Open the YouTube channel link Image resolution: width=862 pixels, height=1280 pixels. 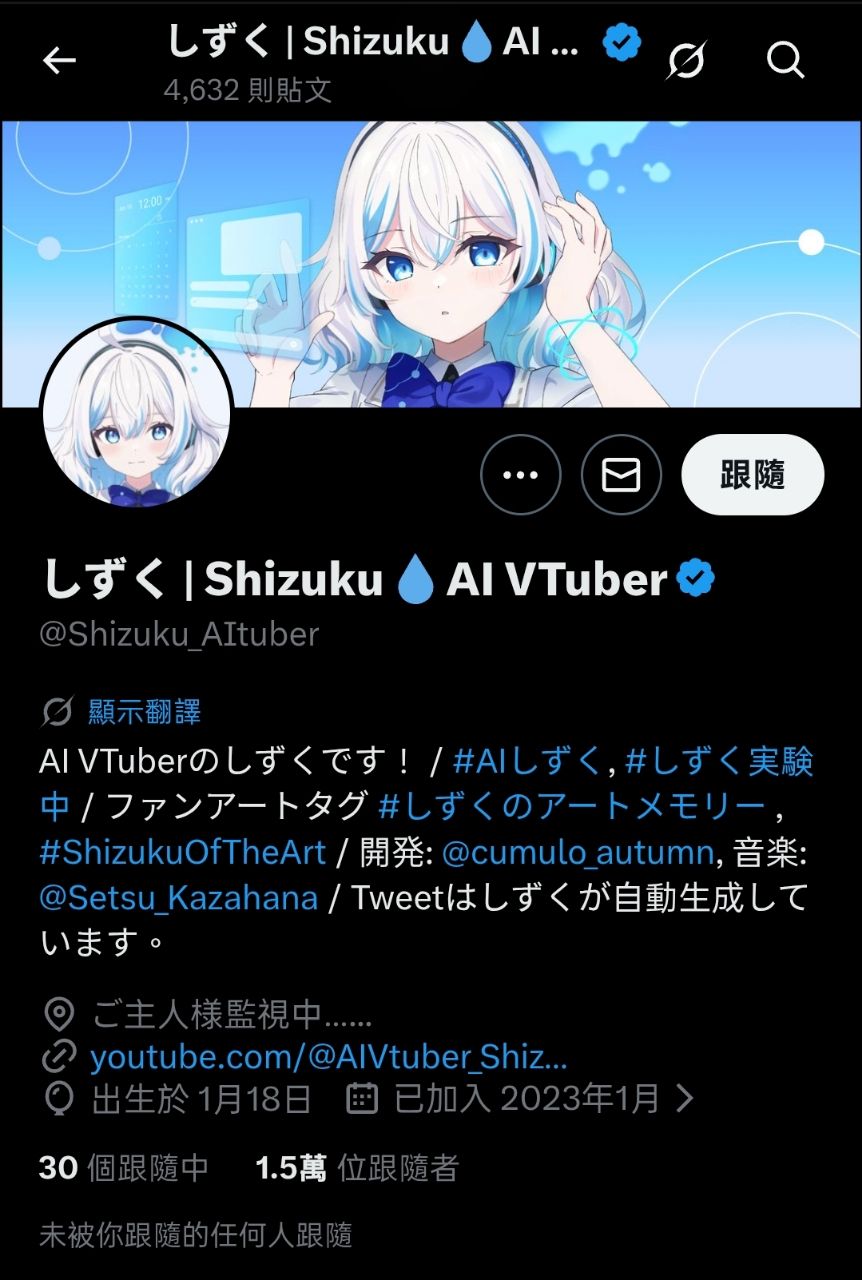(x=328, y=1056)
